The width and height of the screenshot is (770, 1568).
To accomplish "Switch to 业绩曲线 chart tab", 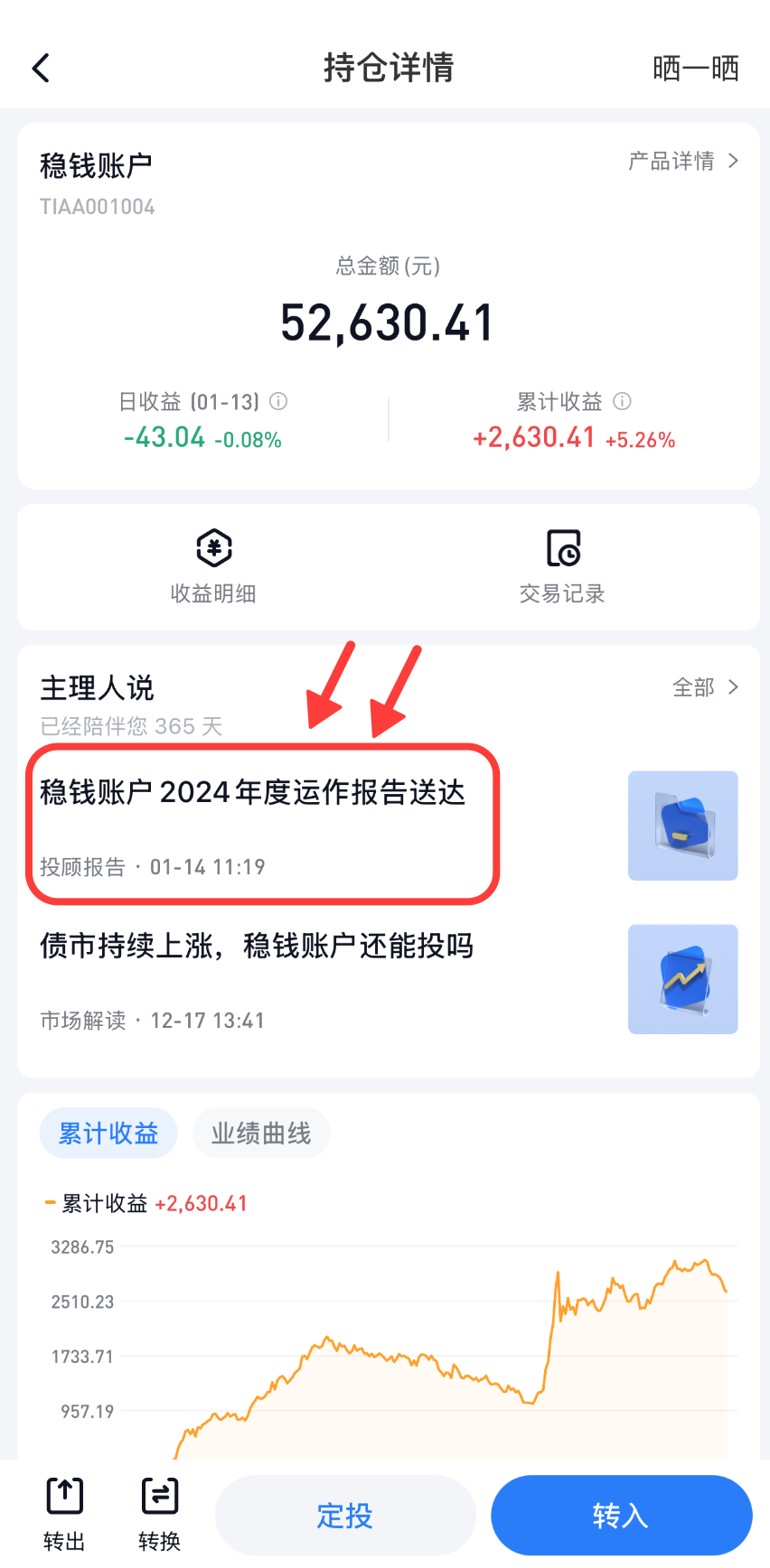I will pyautogui.click(x=261, y=1133).
